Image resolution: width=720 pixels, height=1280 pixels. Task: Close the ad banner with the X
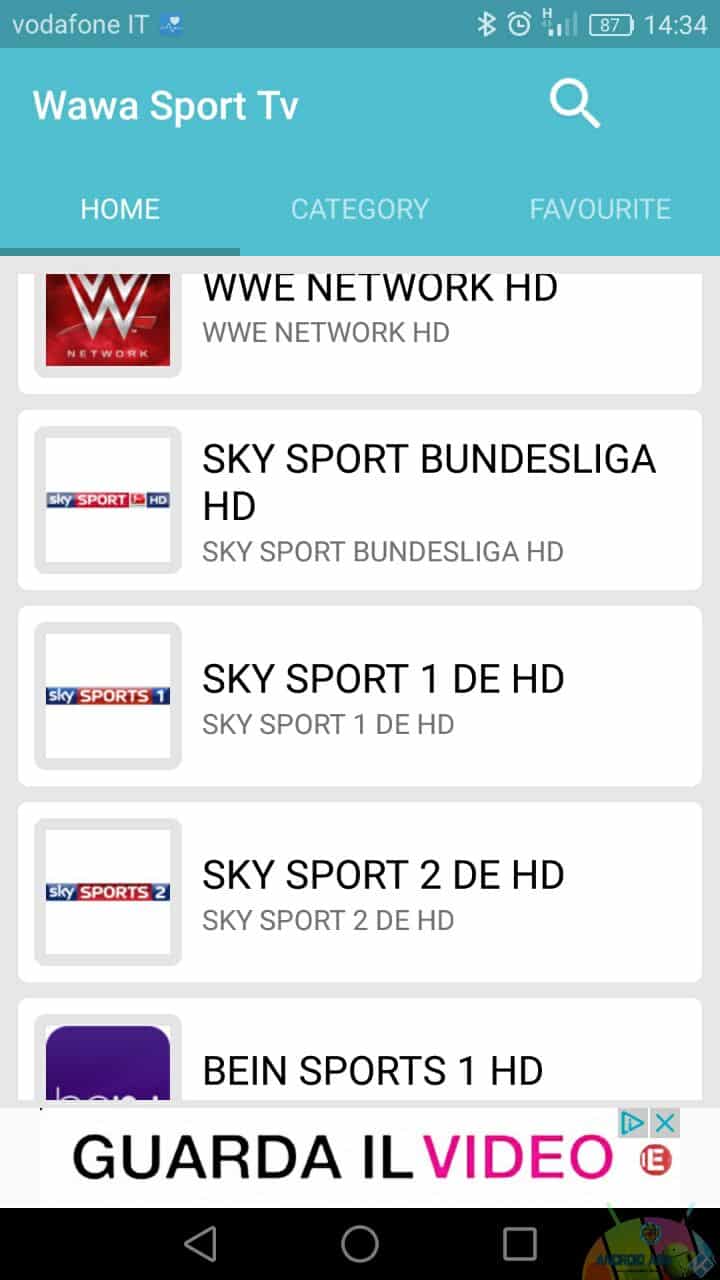[665, 1122]
